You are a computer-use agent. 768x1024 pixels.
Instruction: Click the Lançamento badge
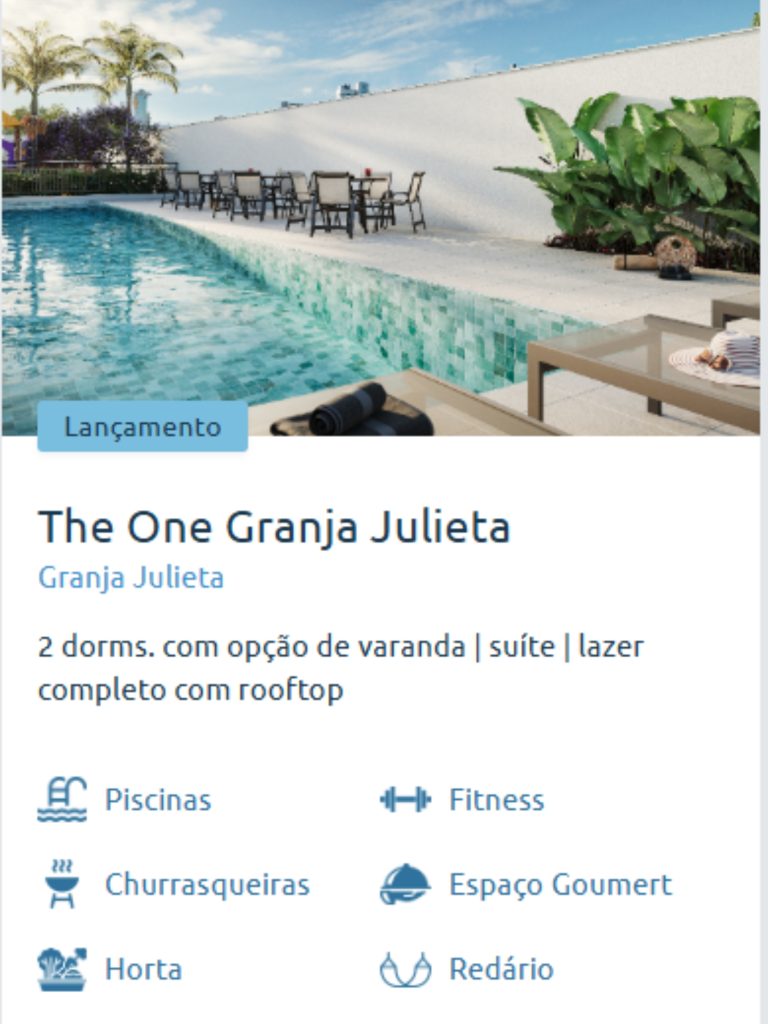pyautogui.click(x=141, y=429)
